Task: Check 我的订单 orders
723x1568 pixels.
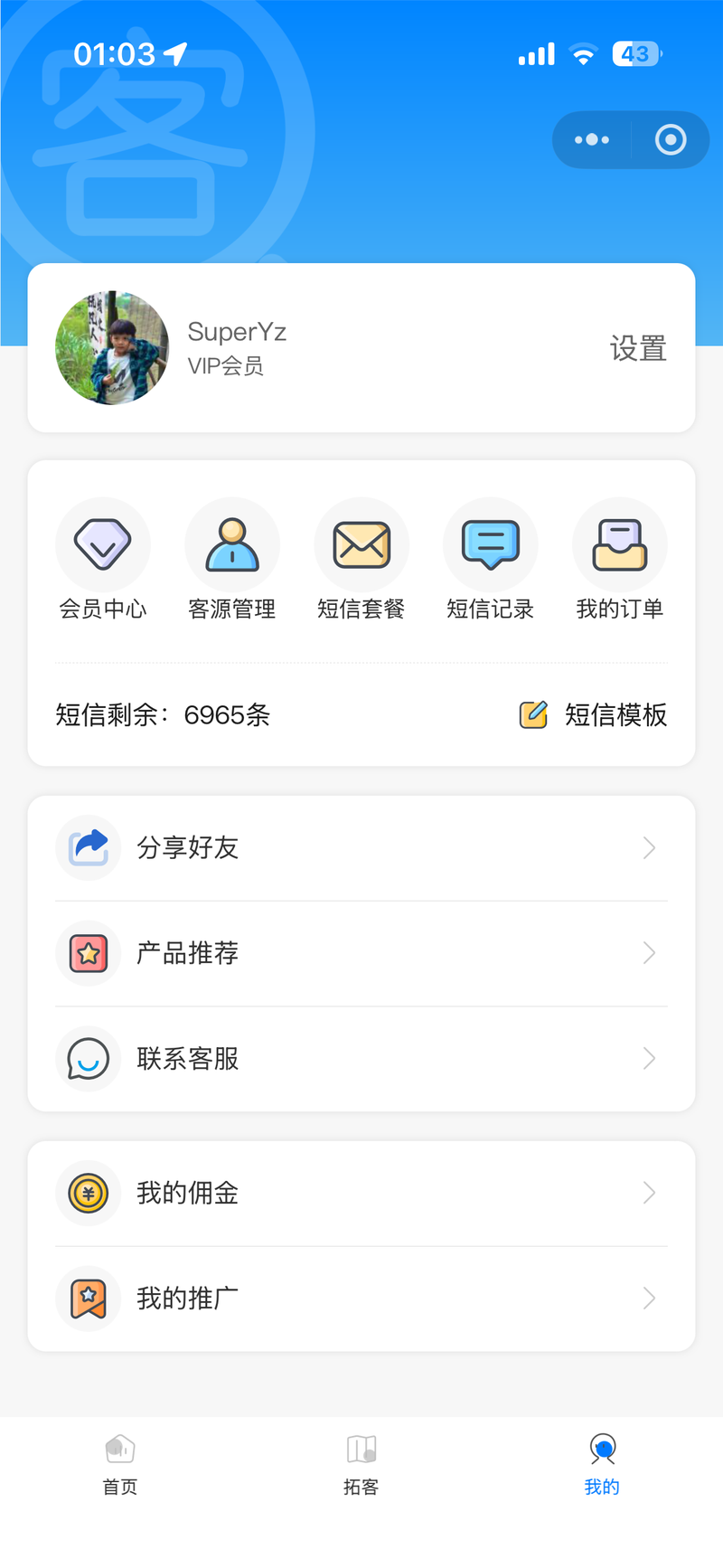Action: click(x=620, y=560)
